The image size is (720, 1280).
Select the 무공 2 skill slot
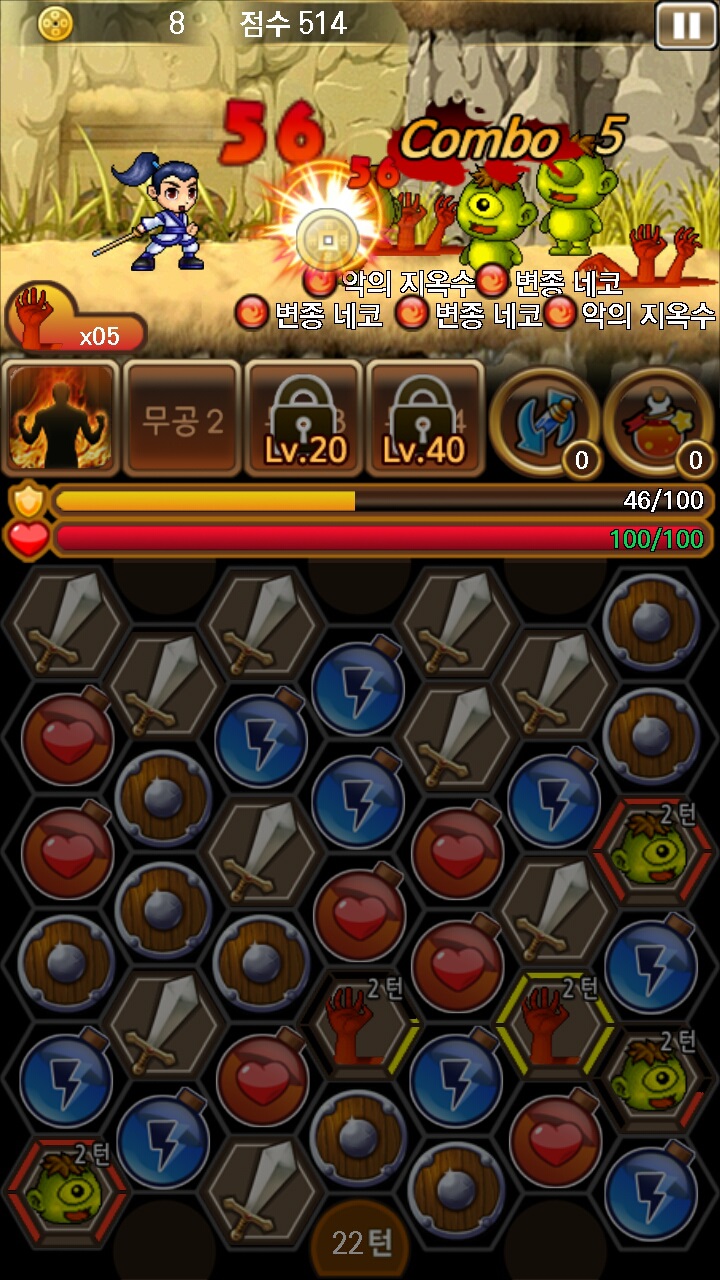point(182,420)
